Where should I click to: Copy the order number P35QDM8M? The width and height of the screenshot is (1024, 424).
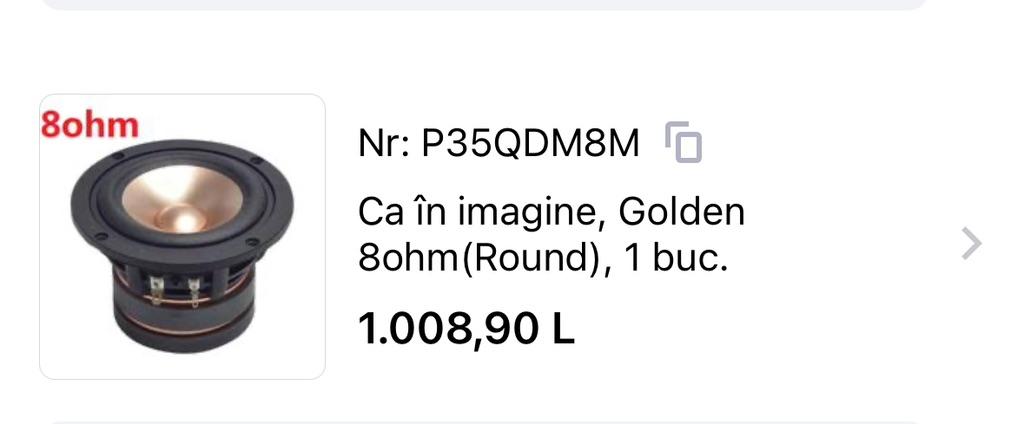pyautogui.click(x=684, y=143)
